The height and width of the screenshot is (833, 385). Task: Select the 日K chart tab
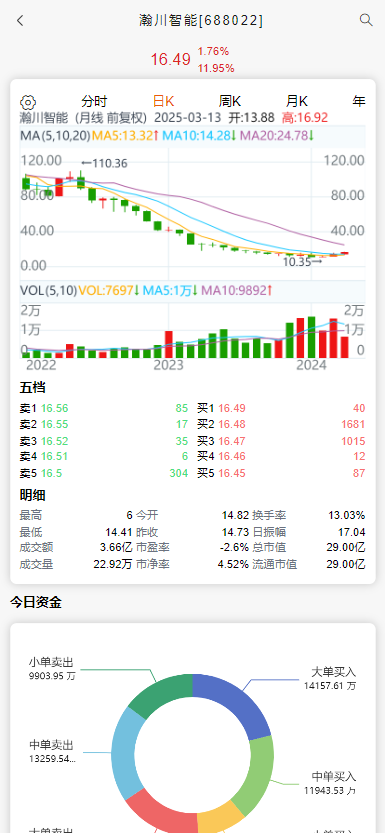(x=164, y=101)
